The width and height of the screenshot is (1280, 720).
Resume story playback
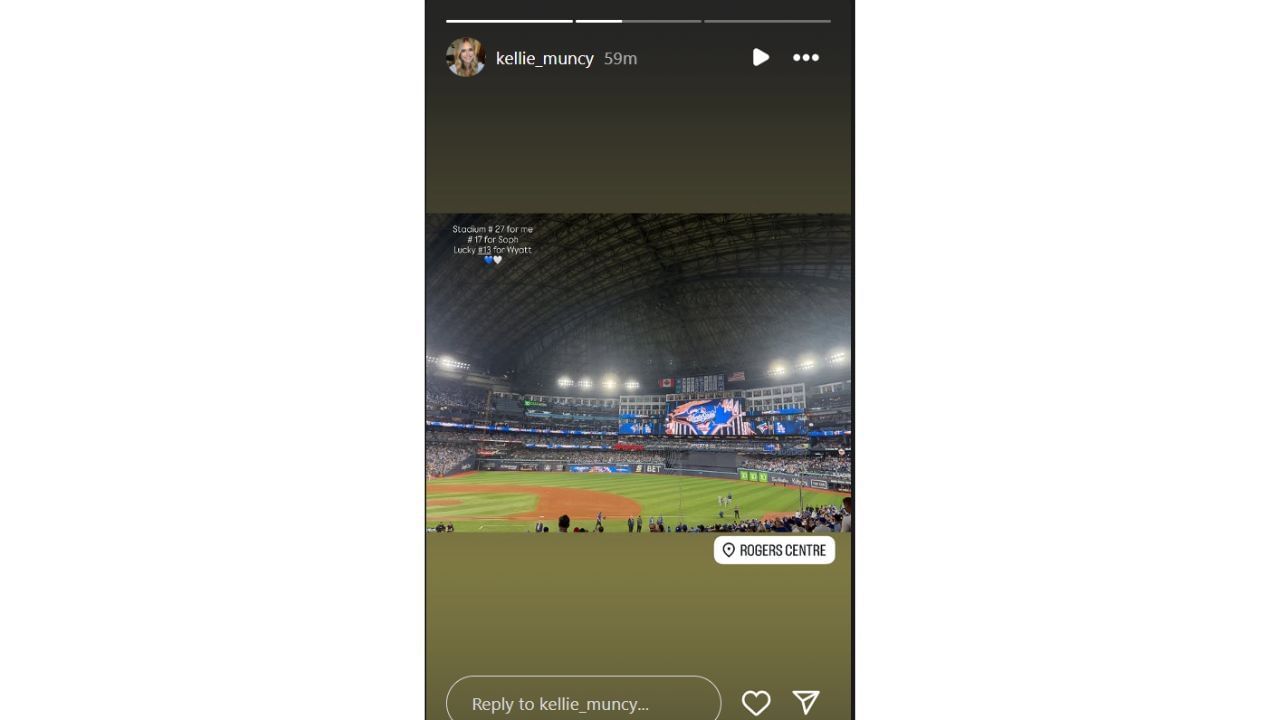coord(760,58)
